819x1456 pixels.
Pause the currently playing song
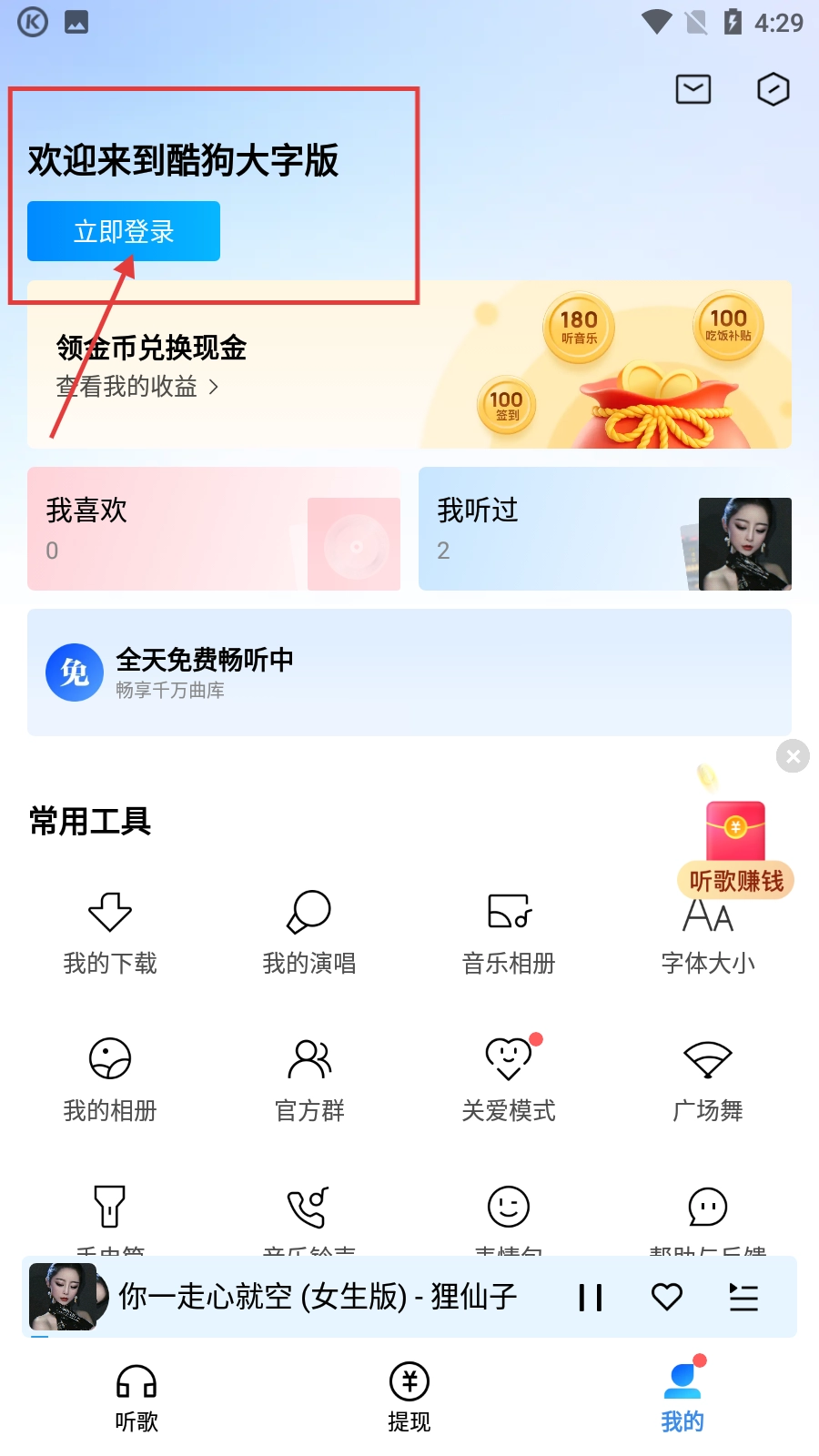tap(591, 1297)
